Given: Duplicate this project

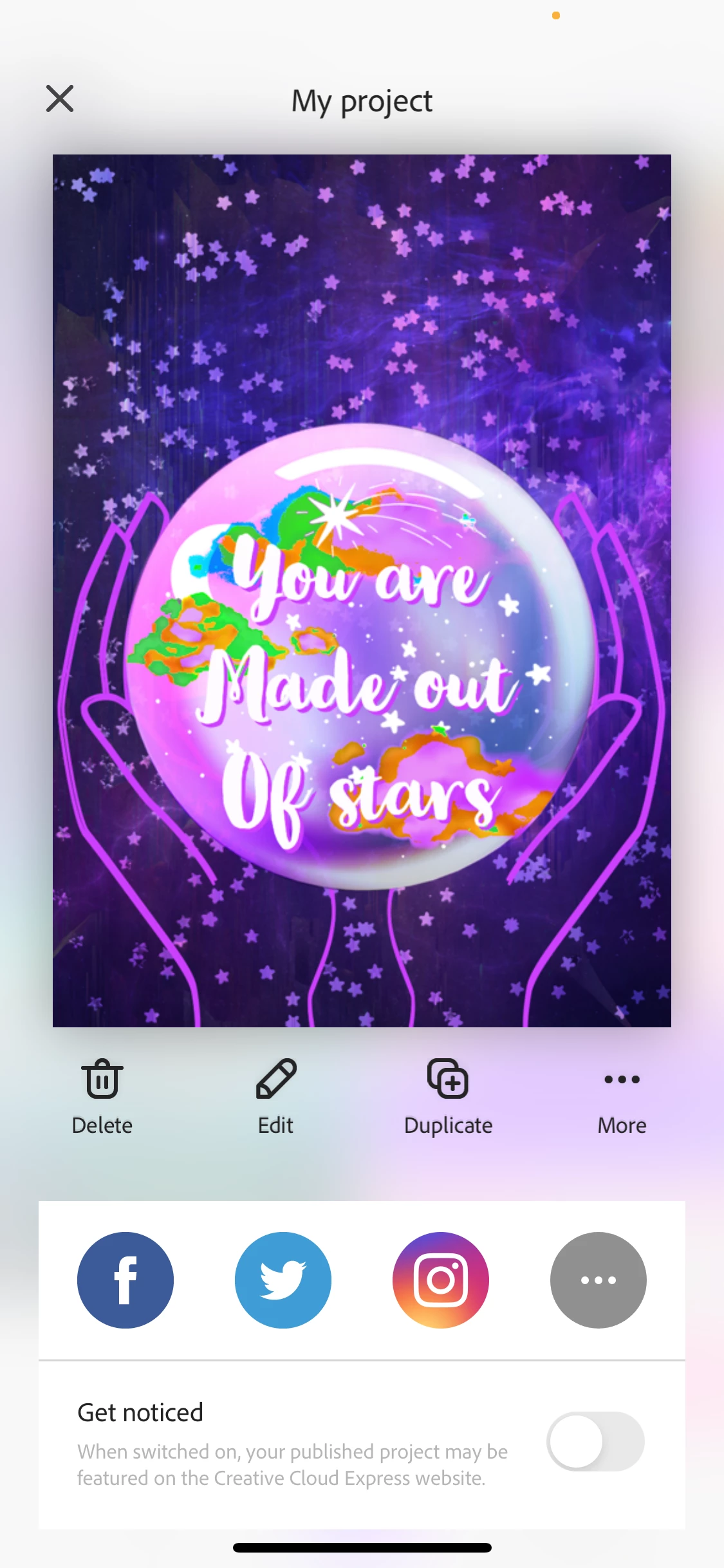Looking at the screenshot, I should click(x=448, y=1096).
